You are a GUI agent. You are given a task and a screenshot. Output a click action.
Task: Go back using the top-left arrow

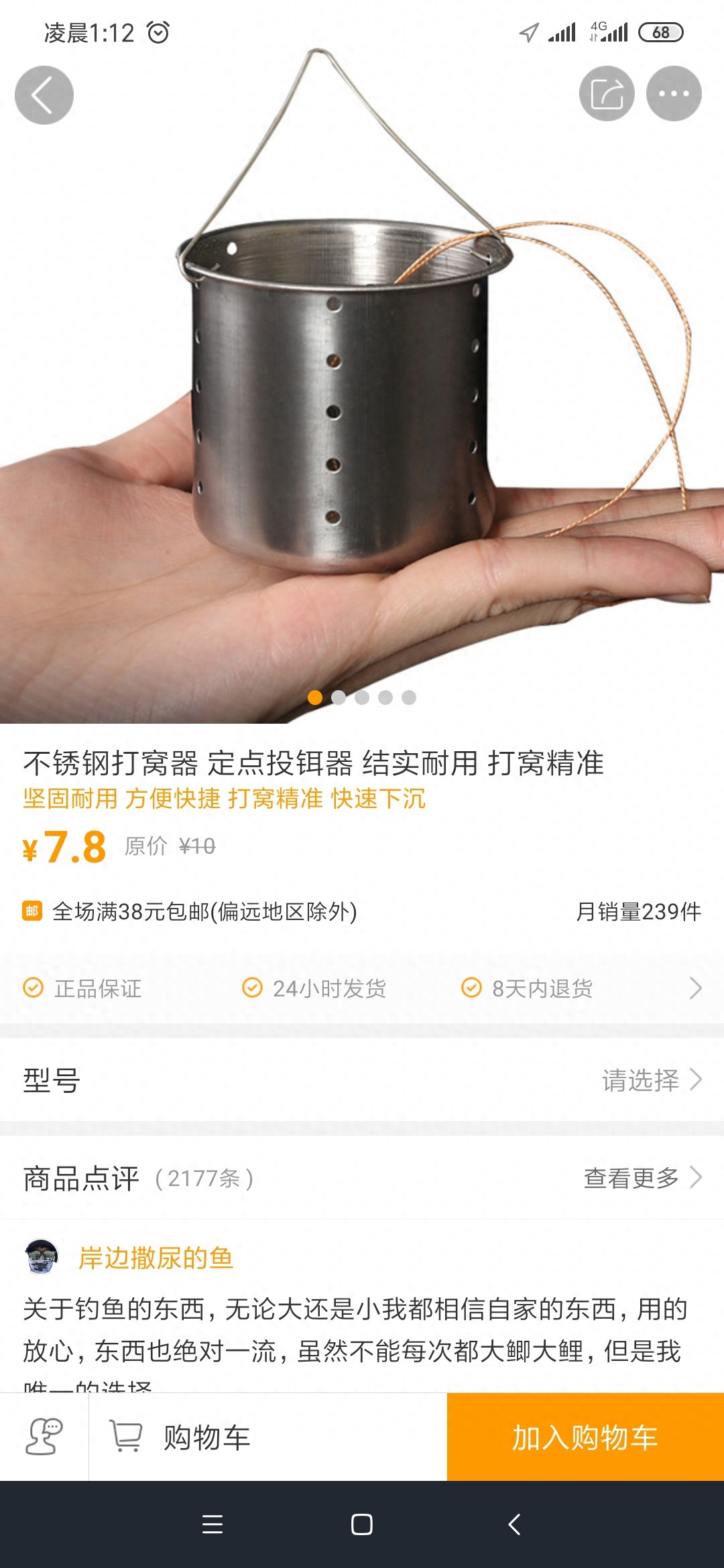tap(44, 95)
